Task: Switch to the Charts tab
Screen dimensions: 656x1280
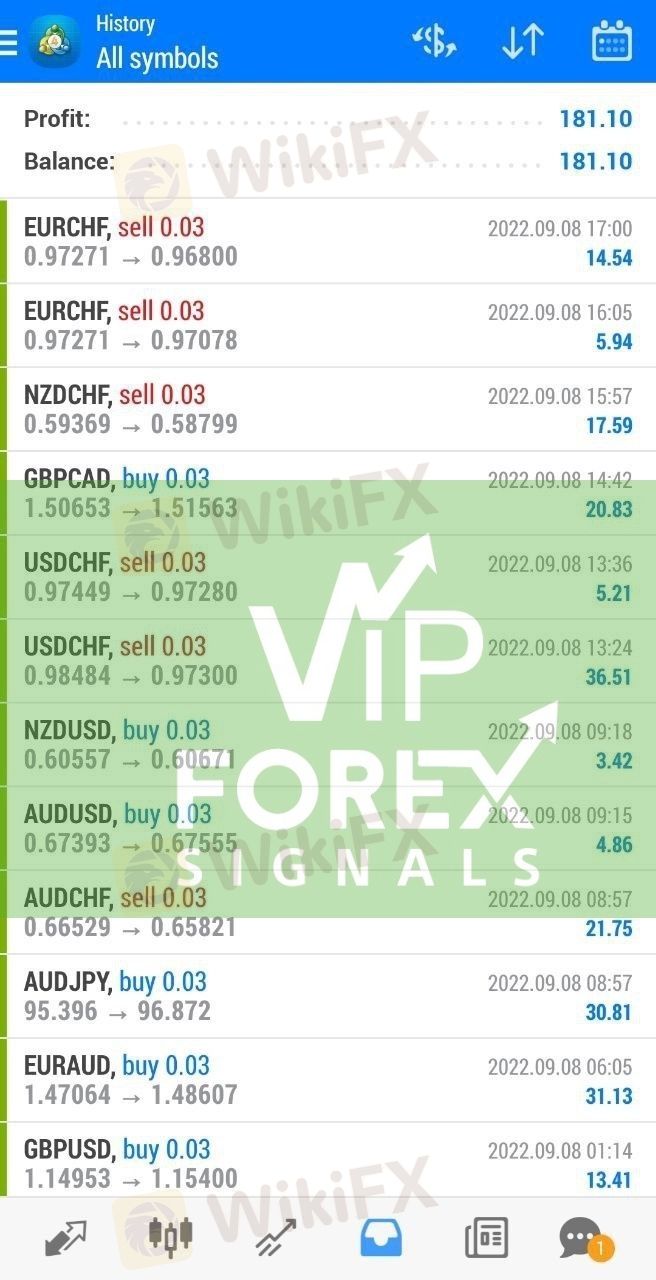Action: [x=170, y=1238]
